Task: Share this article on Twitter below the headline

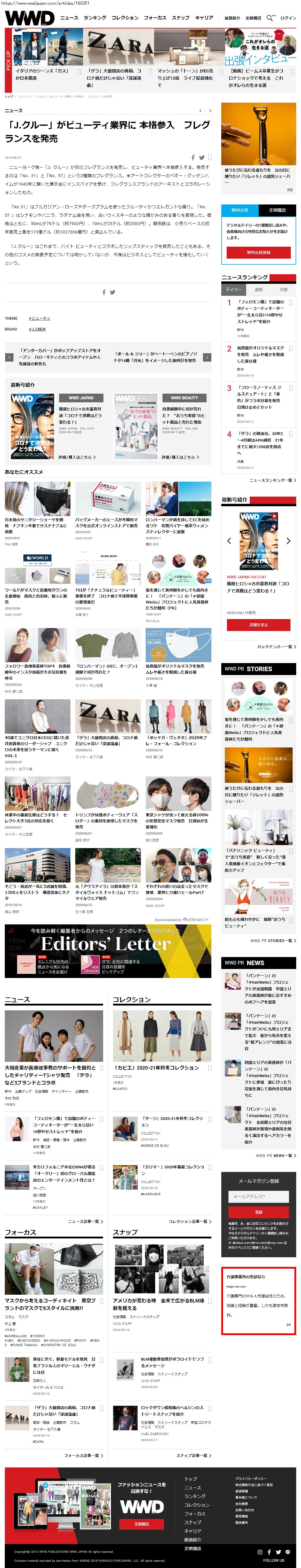Action: [201, 158]
